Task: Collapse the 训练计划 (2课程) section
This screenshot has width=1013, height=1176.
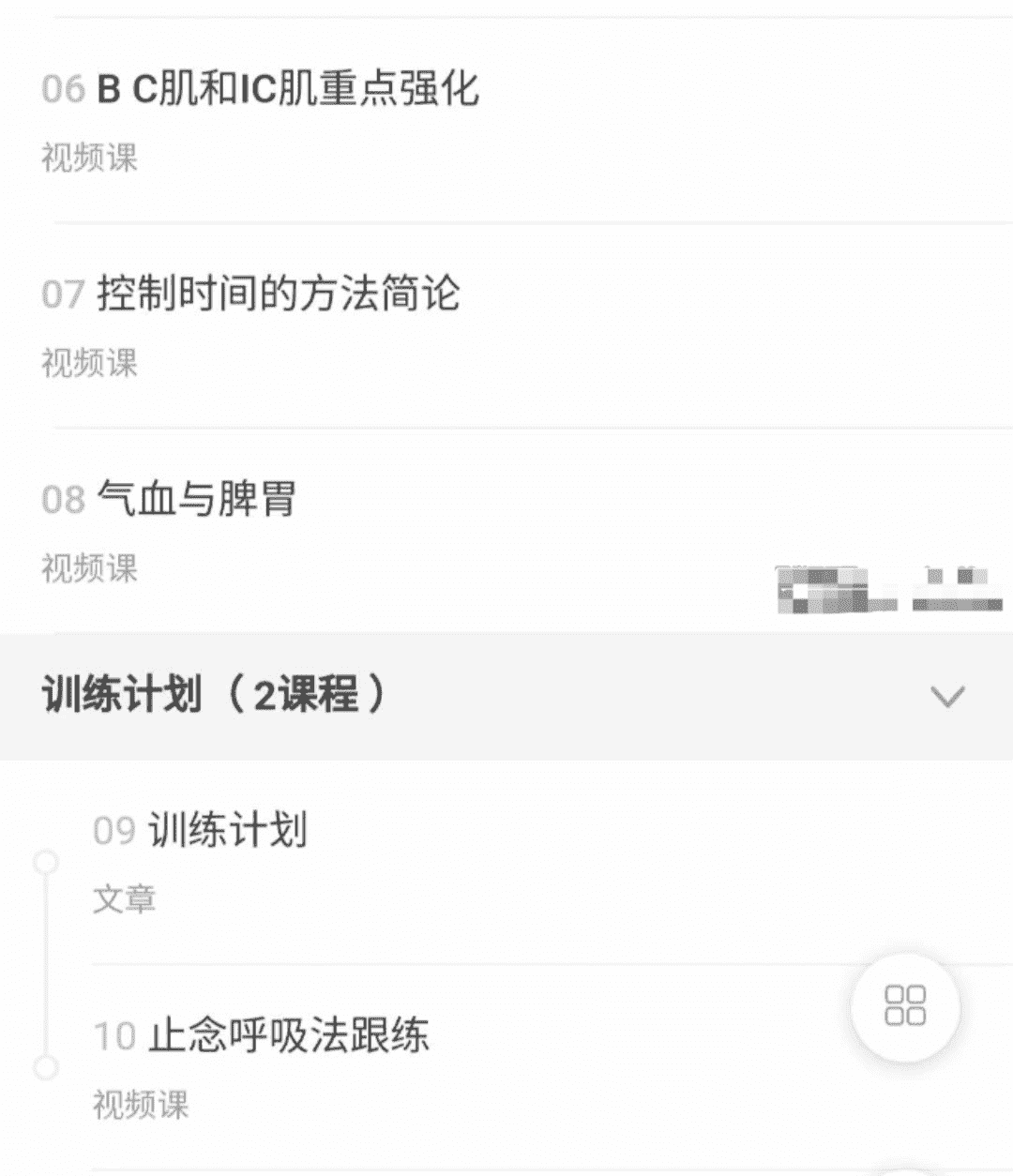Action: click(946, 697)
